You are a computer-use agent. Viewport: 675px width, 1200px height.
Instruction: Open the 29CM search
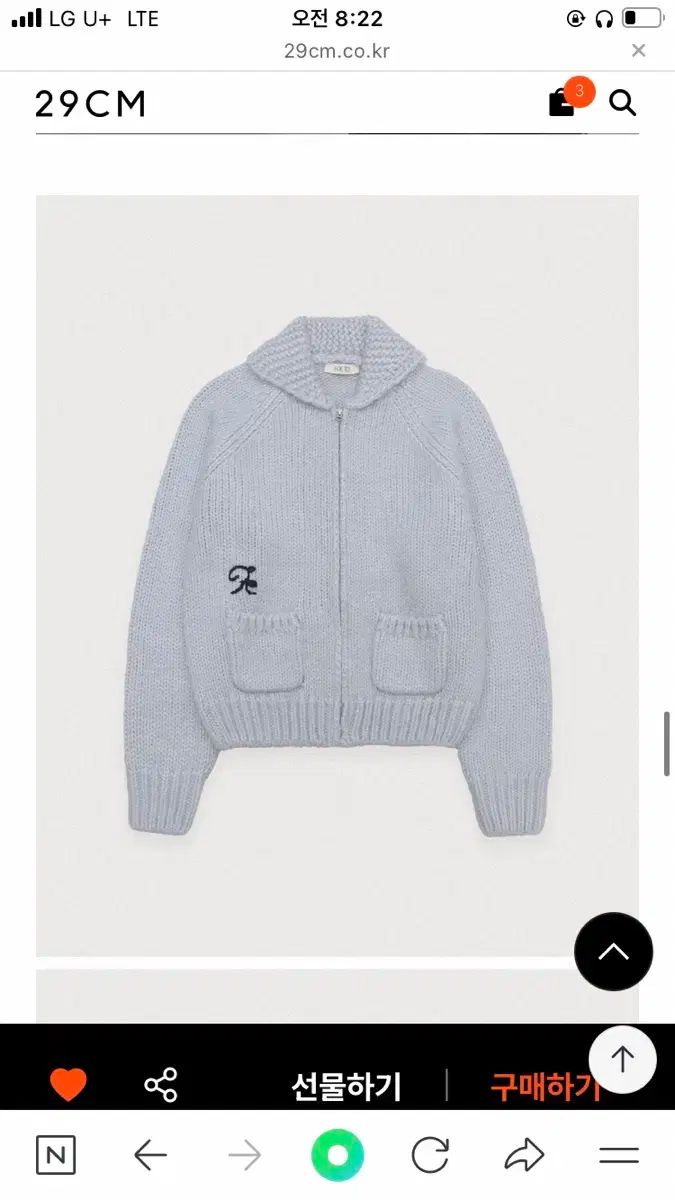pyautogui.click(x=622, y=102)
